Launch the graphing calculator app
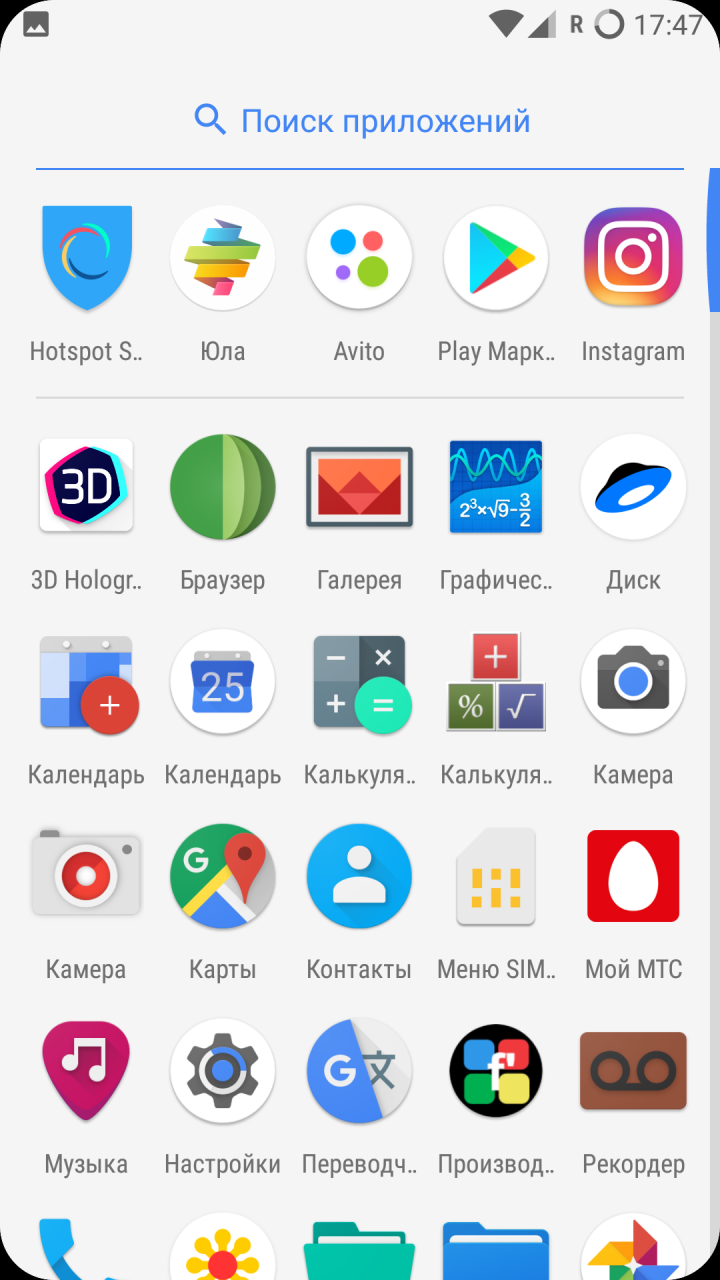 pos(496,486)
